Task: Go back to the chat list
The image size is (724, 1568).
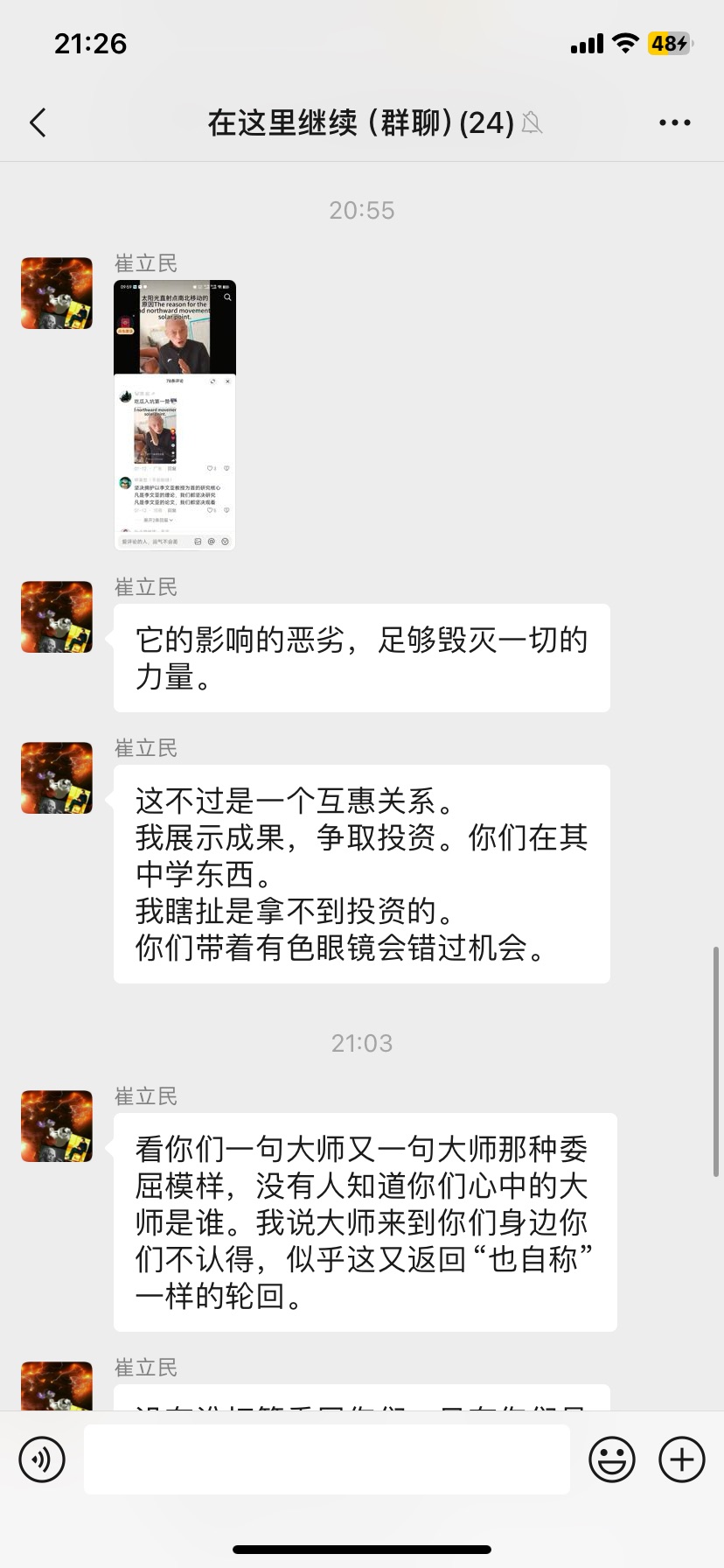Action: point(38,122)
